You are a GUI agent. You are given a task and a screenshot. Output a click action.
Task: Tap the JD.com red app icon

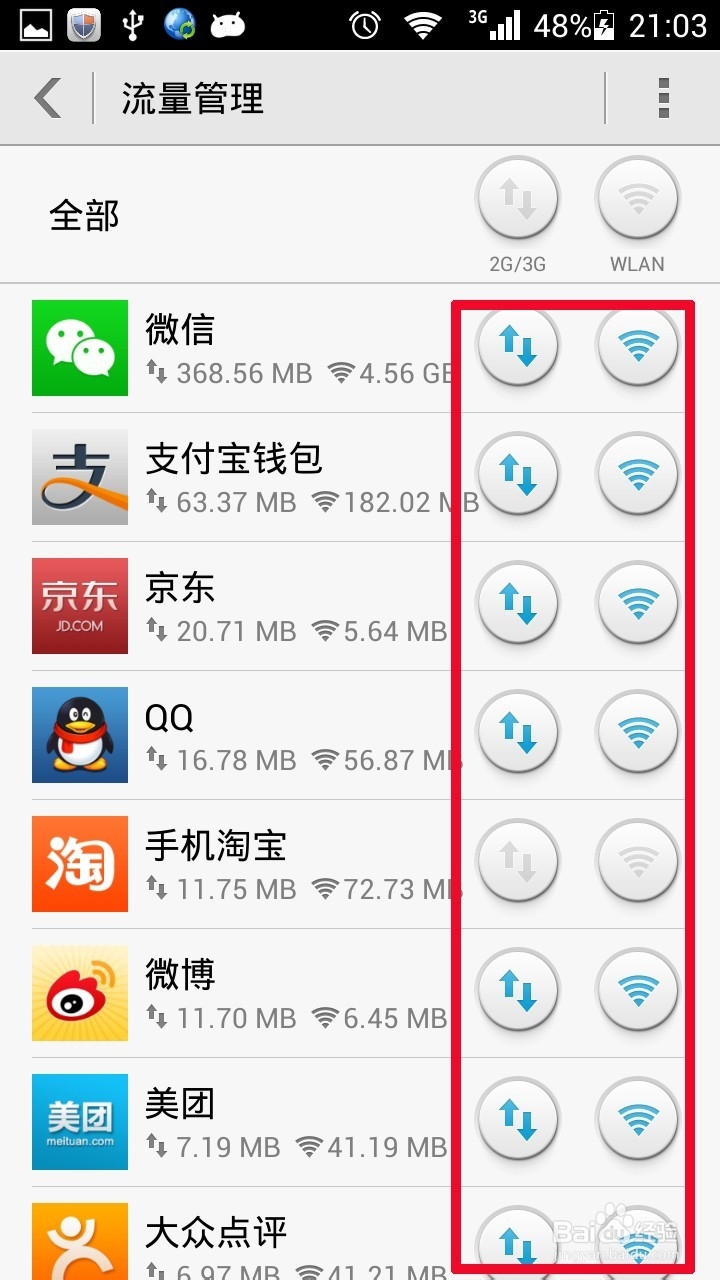[80, 605]
